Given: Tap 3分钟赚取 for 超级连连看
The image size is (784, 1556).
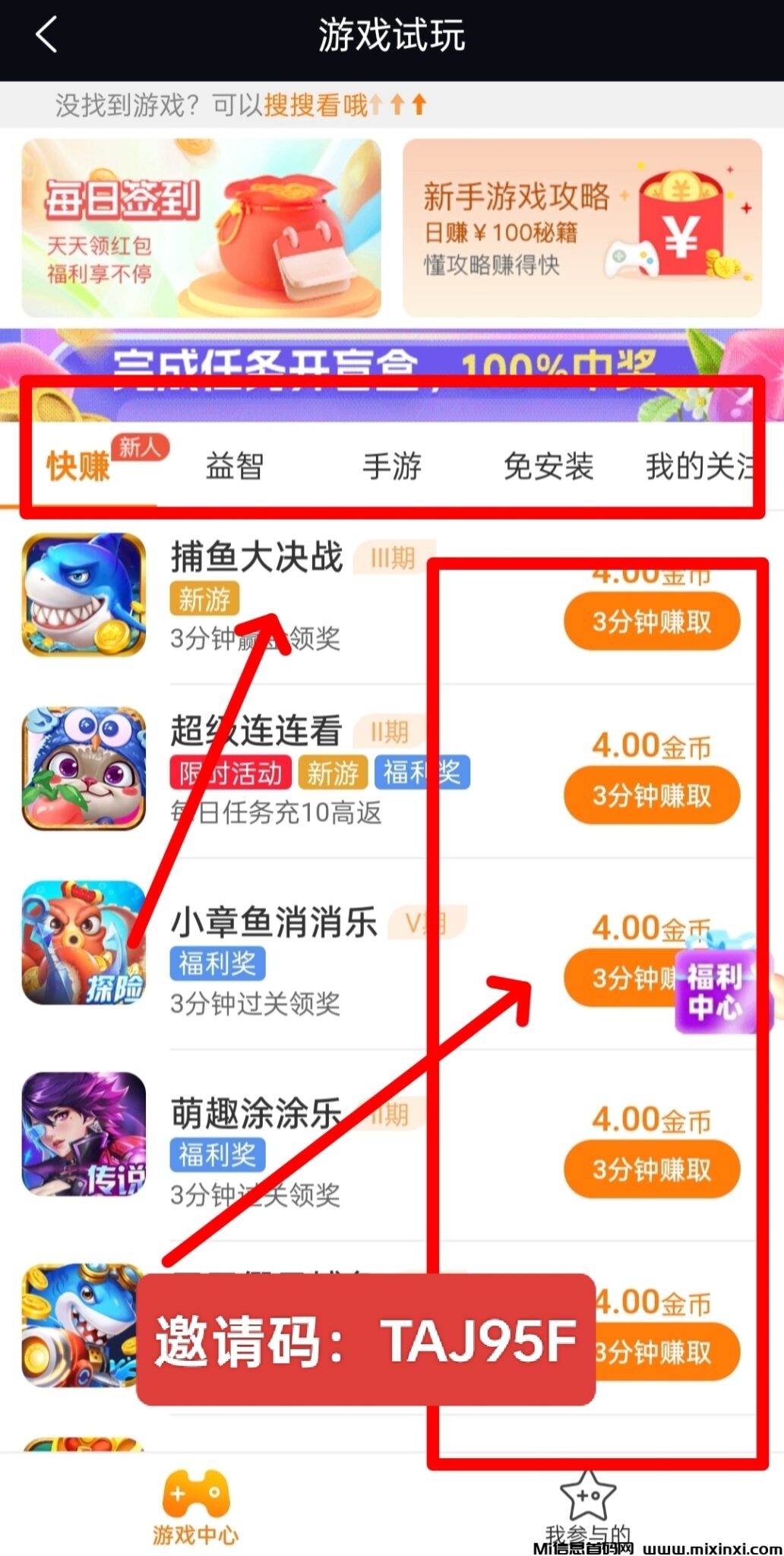Looking at the screenshot, I should (x=652, y=795).
